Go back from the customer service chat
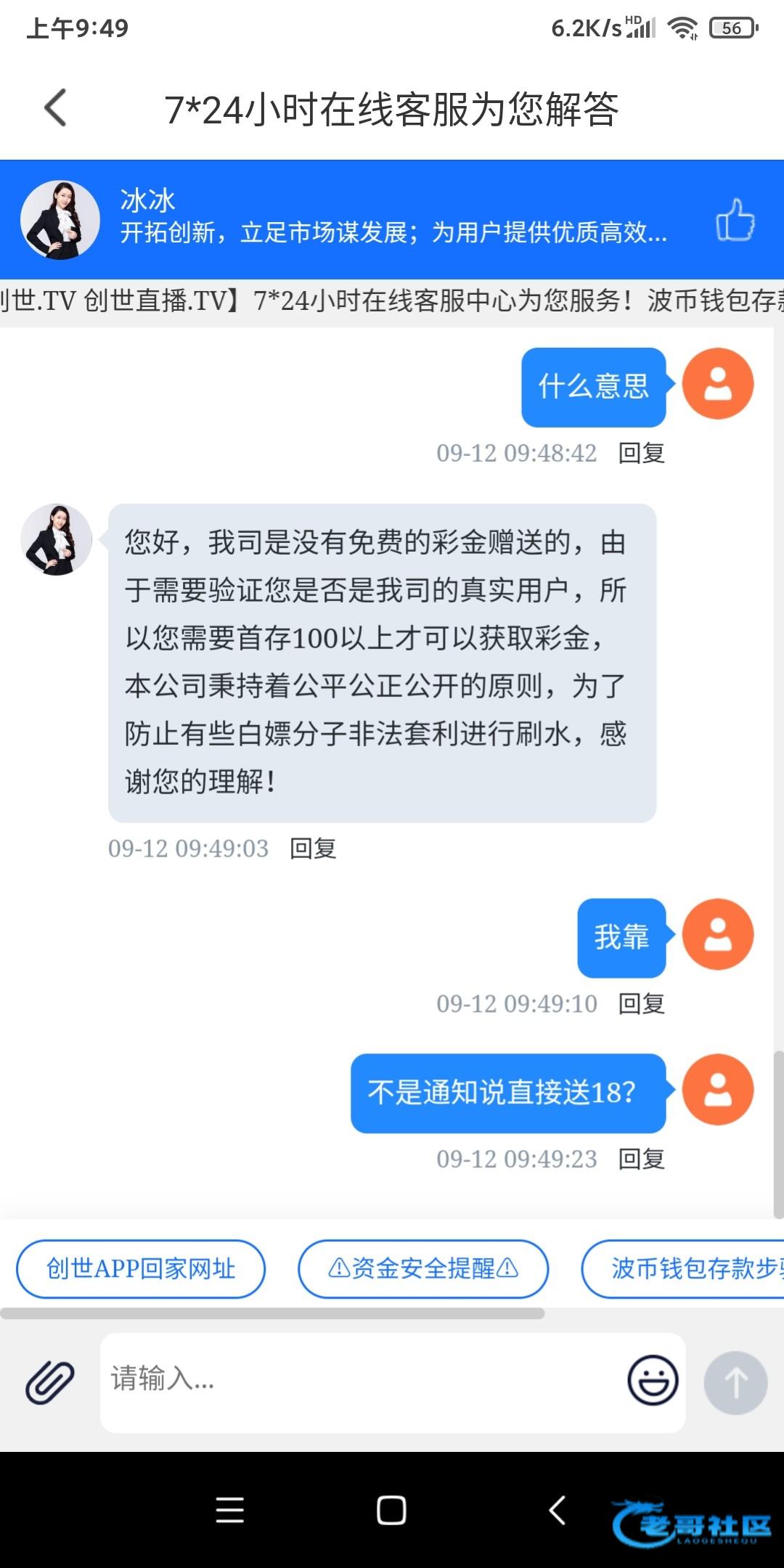Screen dimensions: 784x1568 [56, 108]
